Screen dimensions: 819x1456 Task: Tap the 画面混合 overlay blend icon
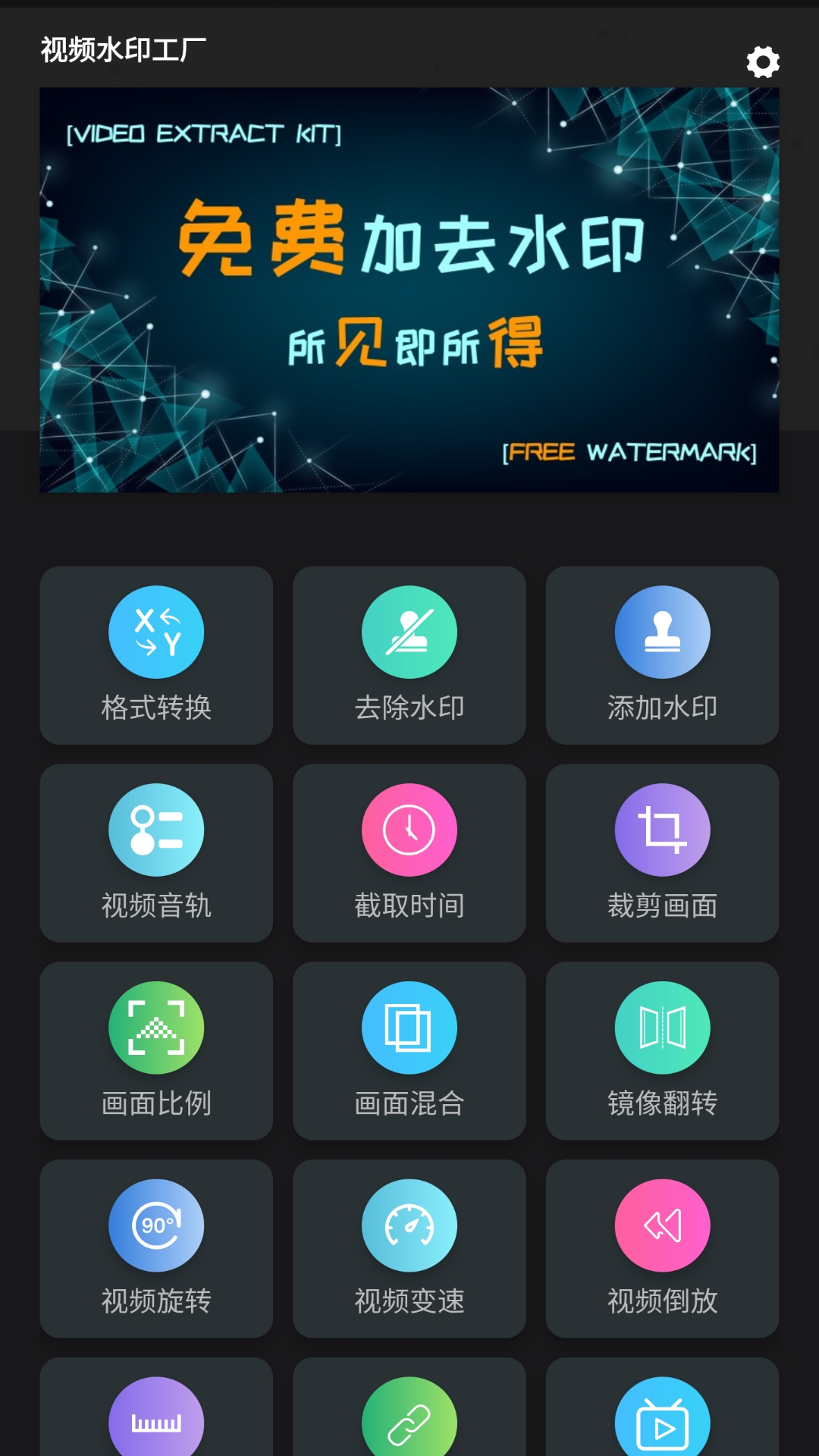click(409, 1028)
